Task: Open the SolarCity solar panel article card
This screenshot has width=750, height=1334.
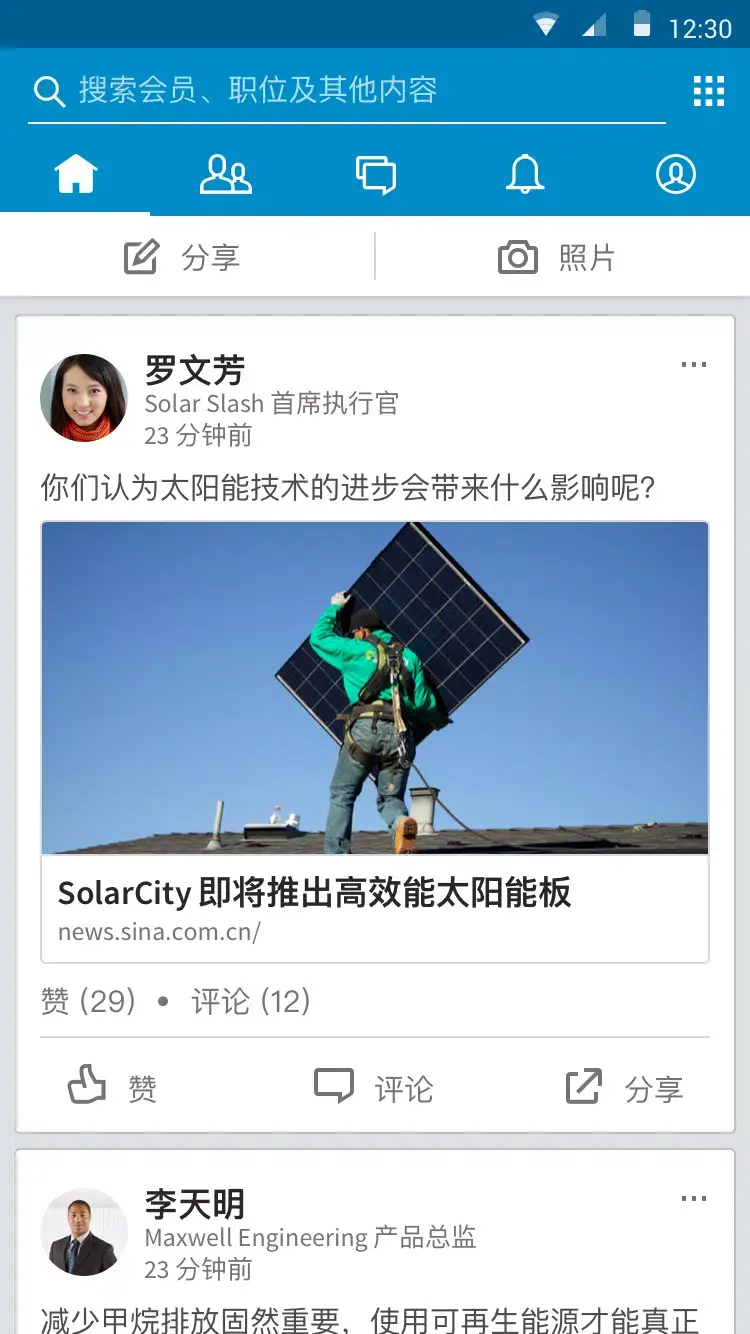Action: (375, 740)
